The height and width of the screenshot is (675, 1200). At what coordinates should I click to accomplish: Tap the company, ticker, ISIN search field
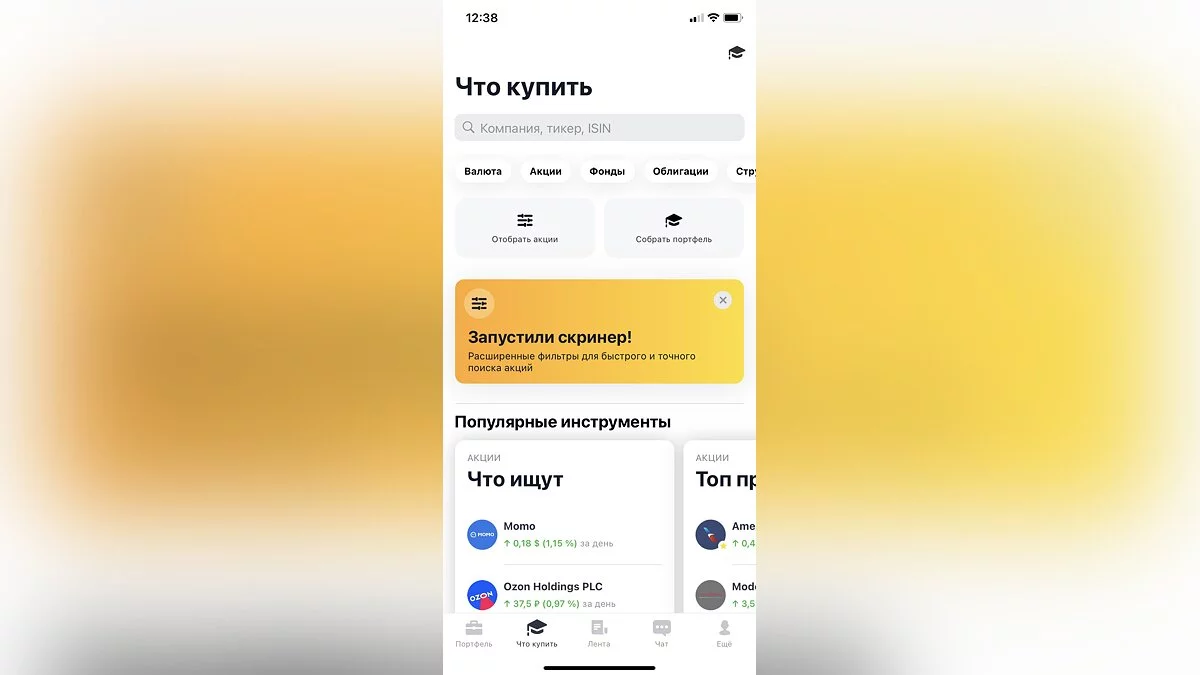point(599,128)
